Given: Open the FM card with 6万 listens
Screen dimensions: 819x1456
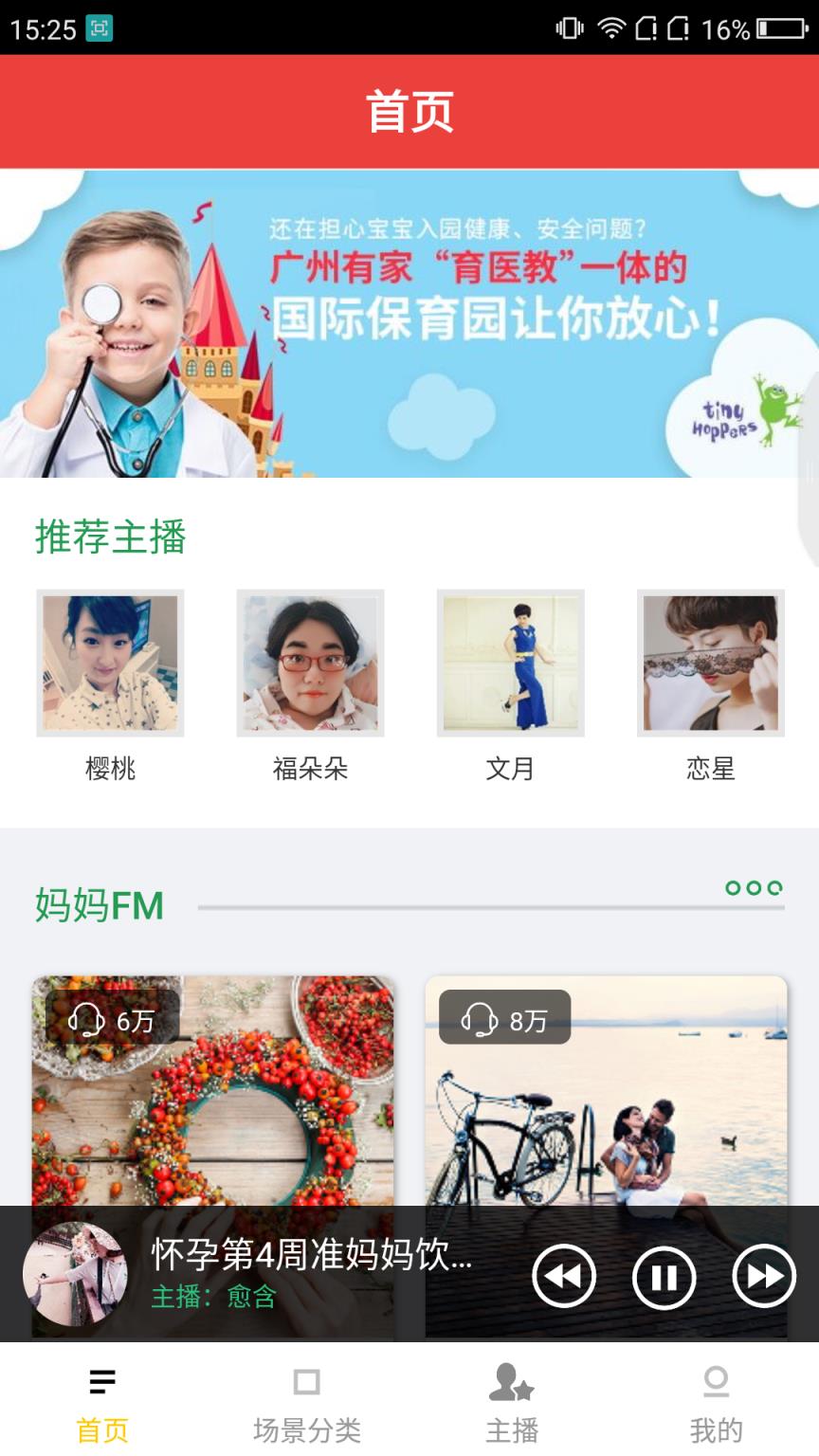Looking at the screenshot, I should click(x=212, y=1090).
